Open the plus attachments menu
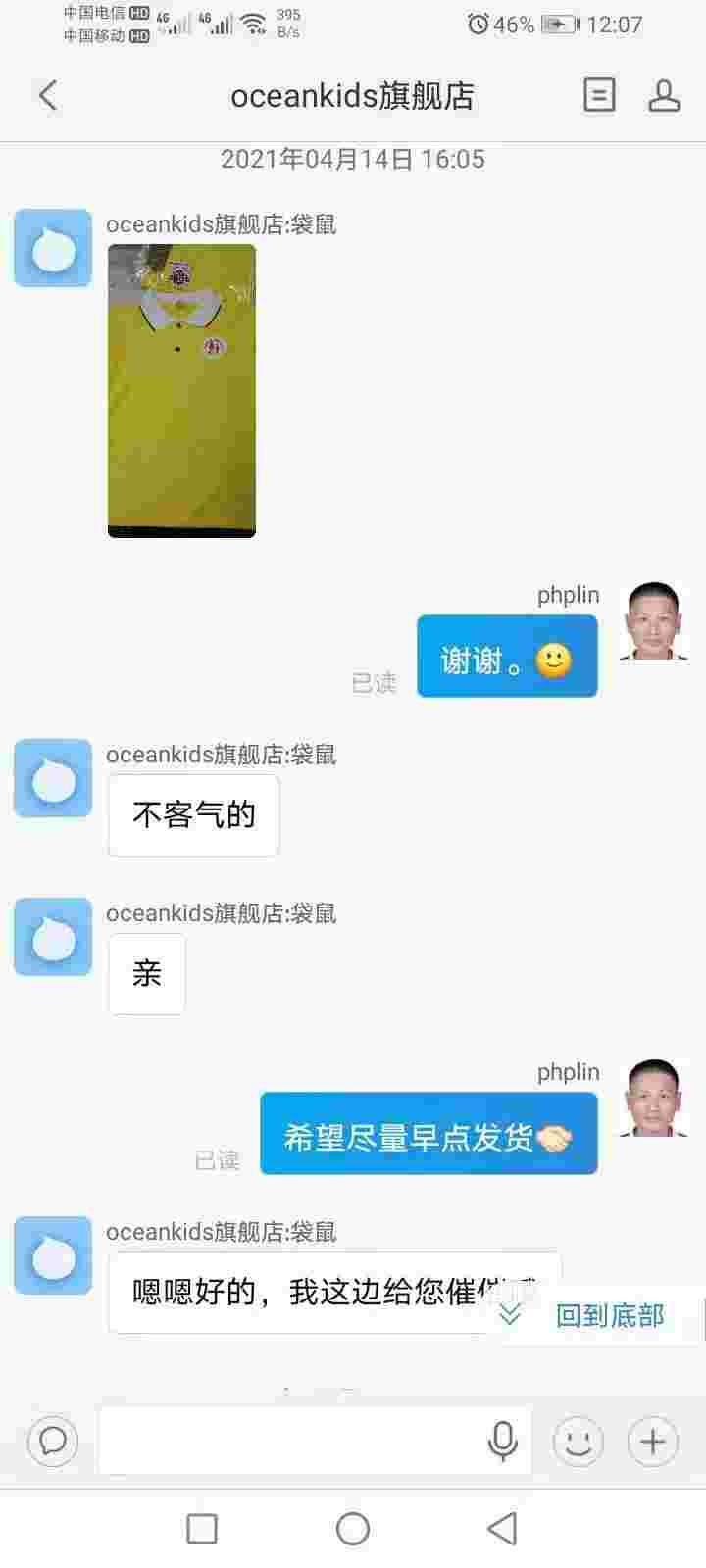 (x=653, y=1442)
